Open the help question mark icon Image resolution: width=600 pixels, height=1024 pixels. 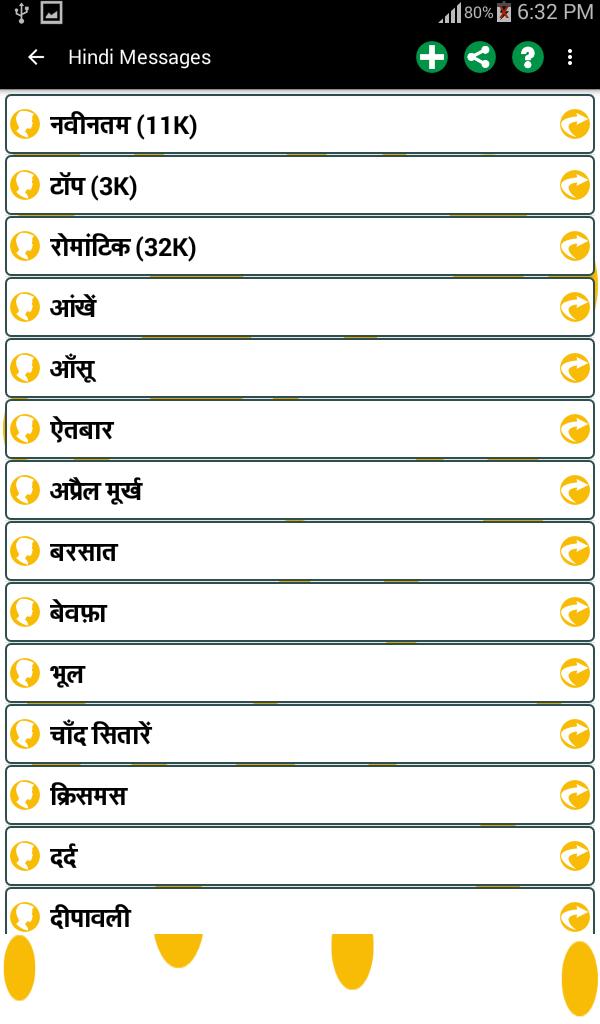click(x=528, y=57)
